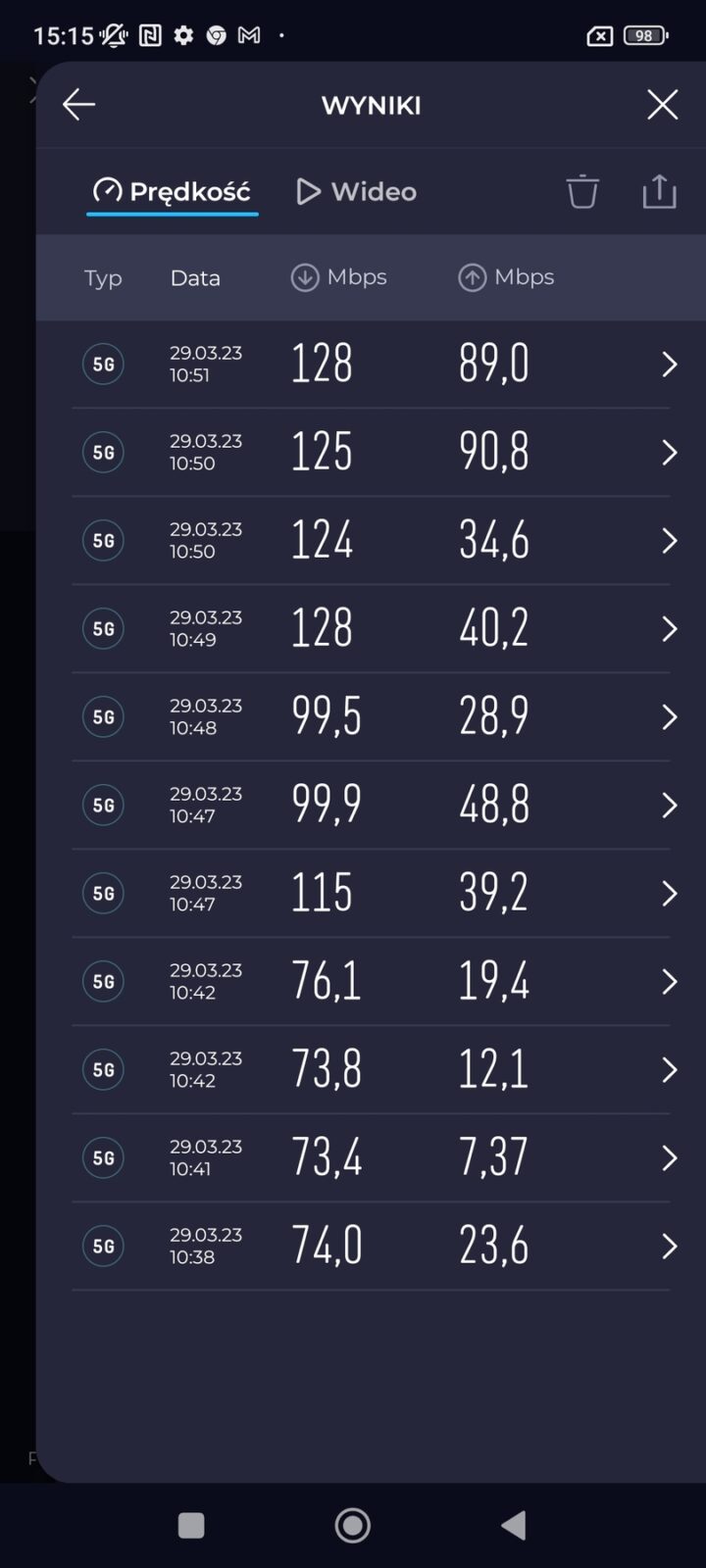This screenshot has width=706, height=1568.
Task: Go back using the top-left arrow
Action: tap(78, 105)
